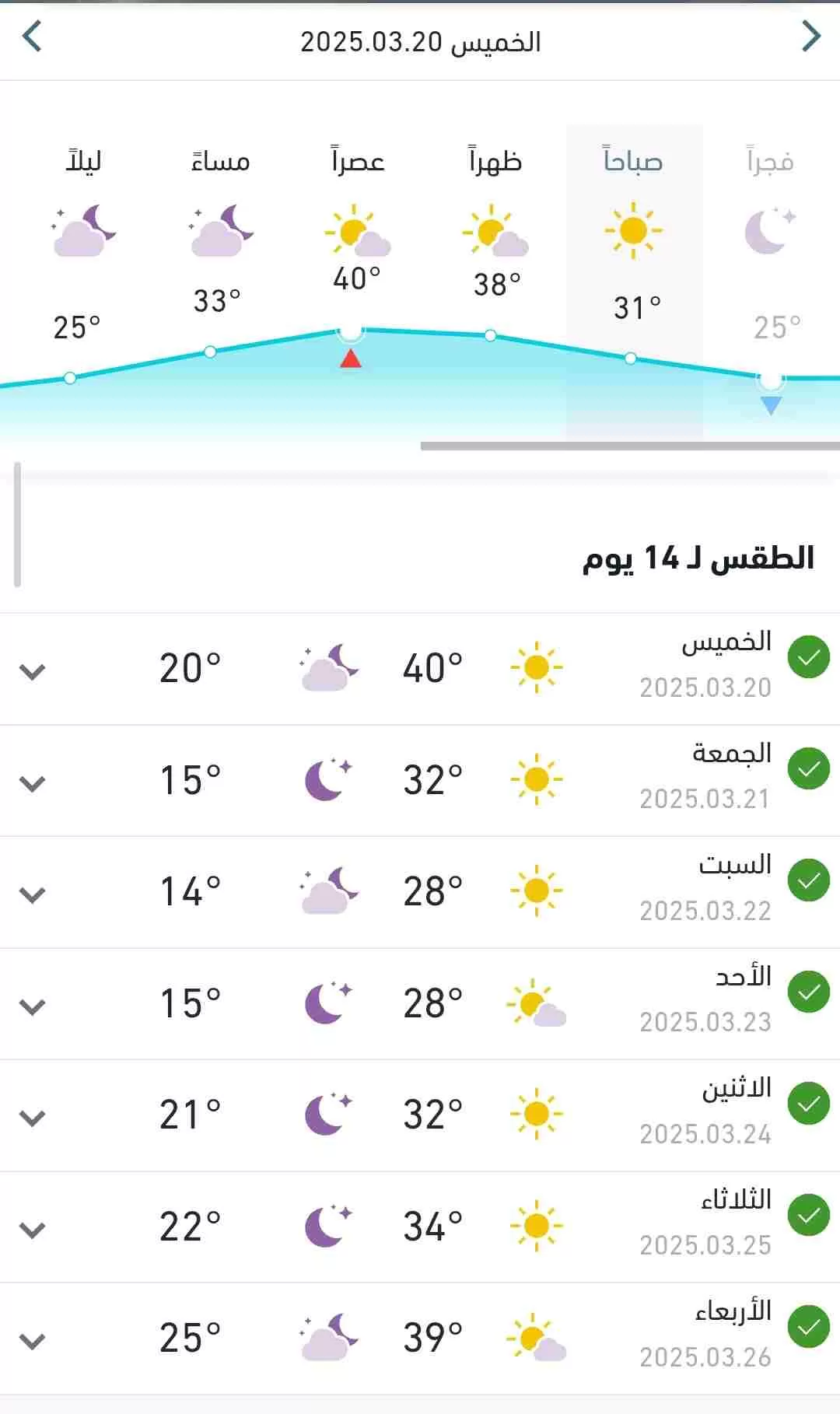Select the مساءً period tab
840x1414 pixels.
pyautogui.click(x=219, y=161)
